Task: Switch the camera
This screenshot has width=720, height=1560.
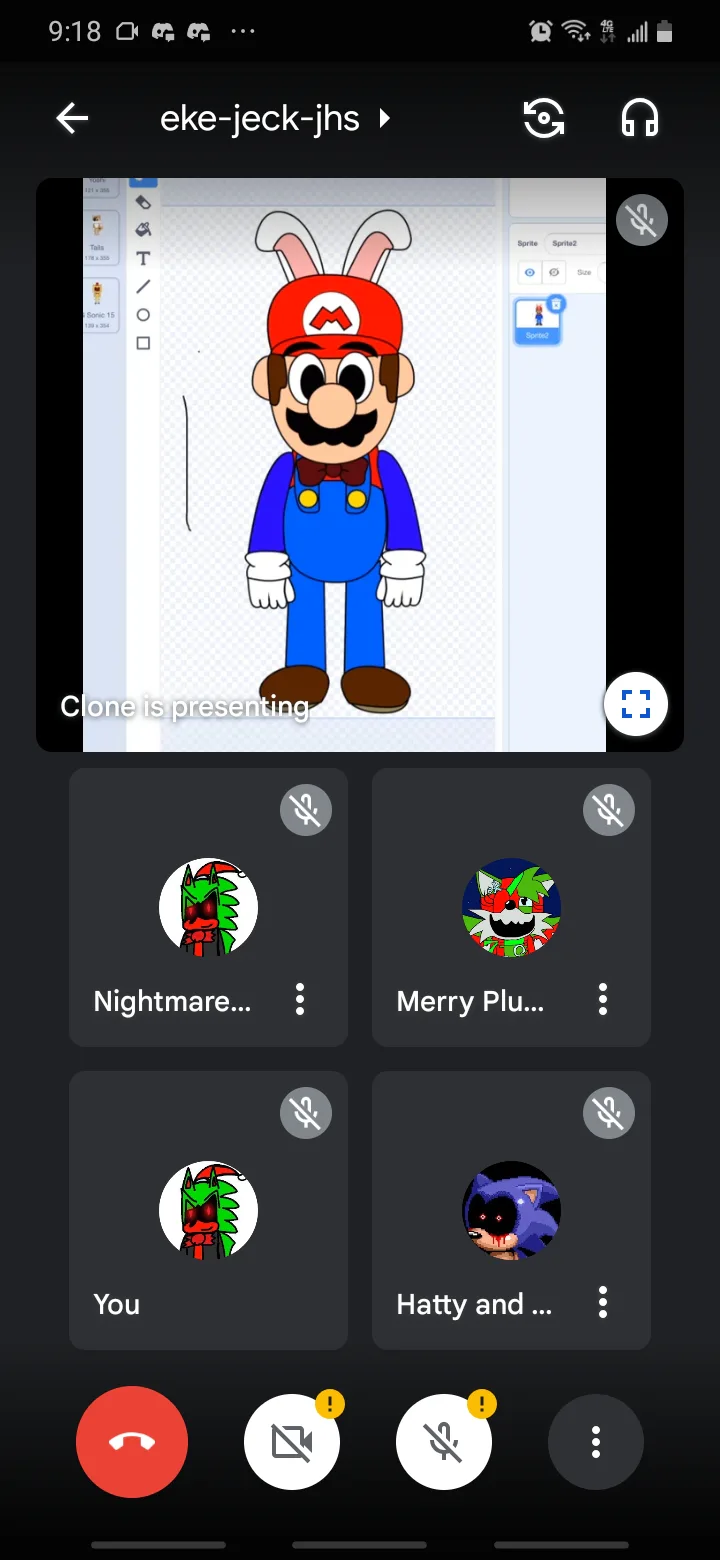Action: tap(544, 119)
